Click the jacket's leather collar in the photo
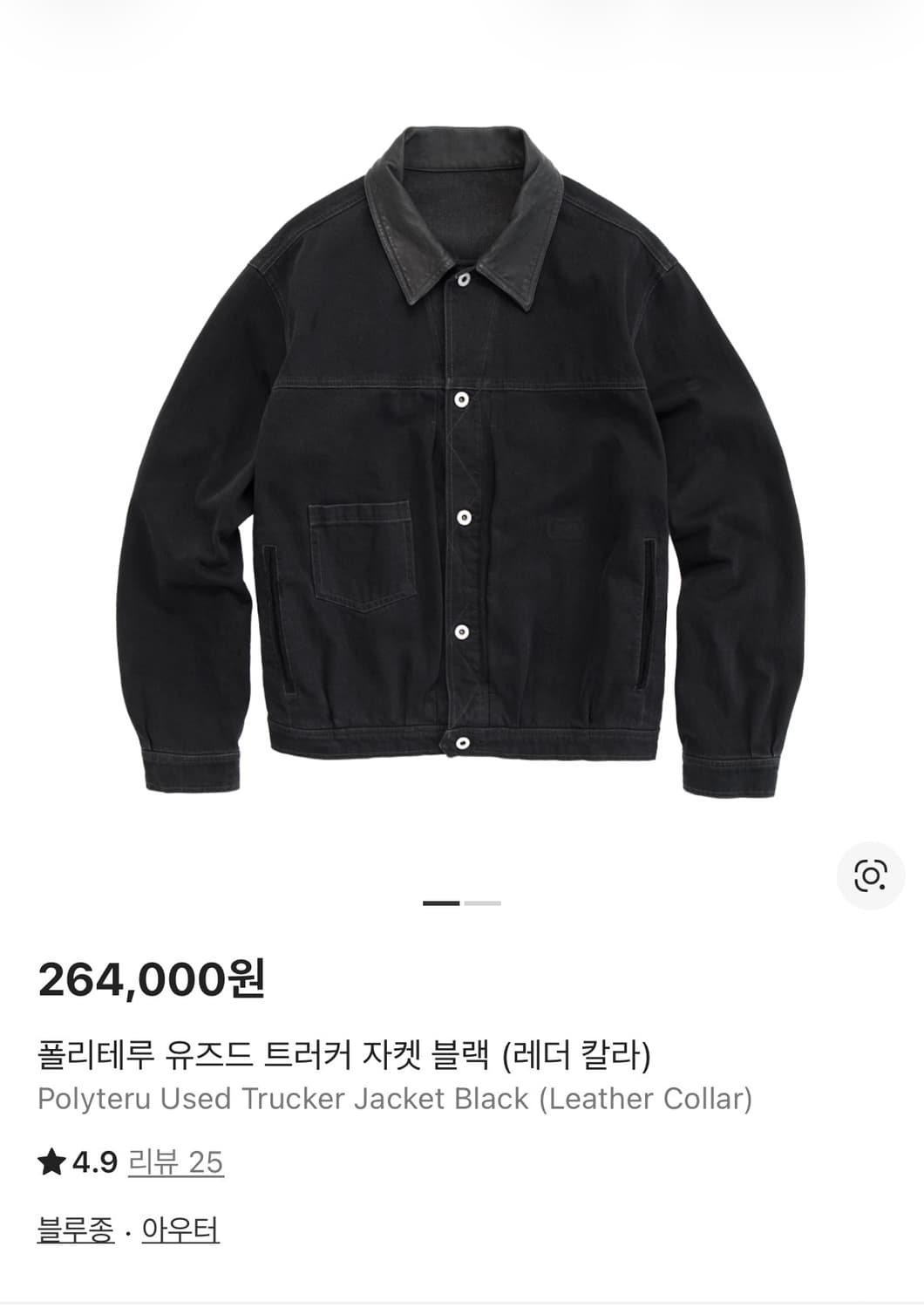The height and width of the screenshot is (1308, 924). coord(462,218)
